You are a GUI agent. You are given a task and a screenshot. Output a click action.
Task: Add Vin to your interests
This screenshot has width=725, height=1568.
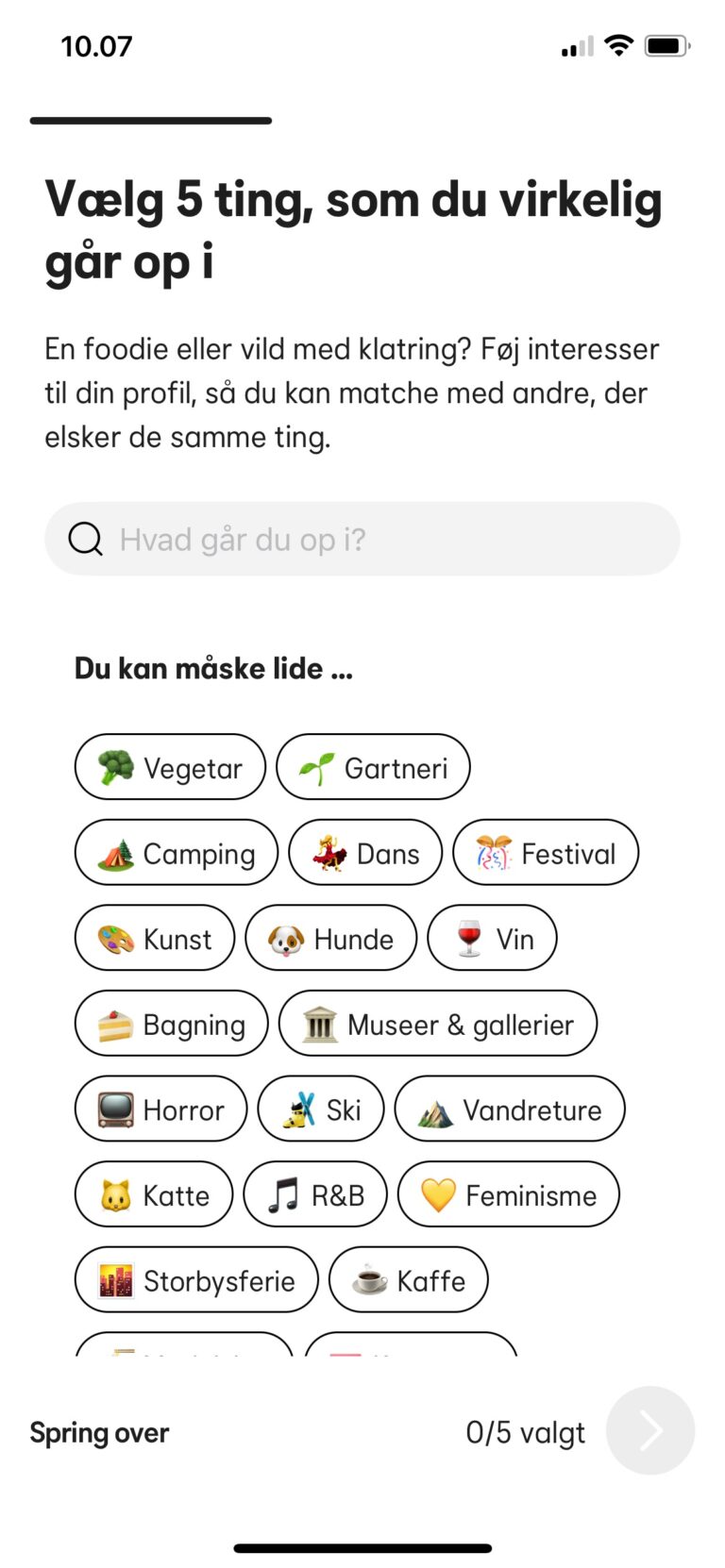coord(492,938)
